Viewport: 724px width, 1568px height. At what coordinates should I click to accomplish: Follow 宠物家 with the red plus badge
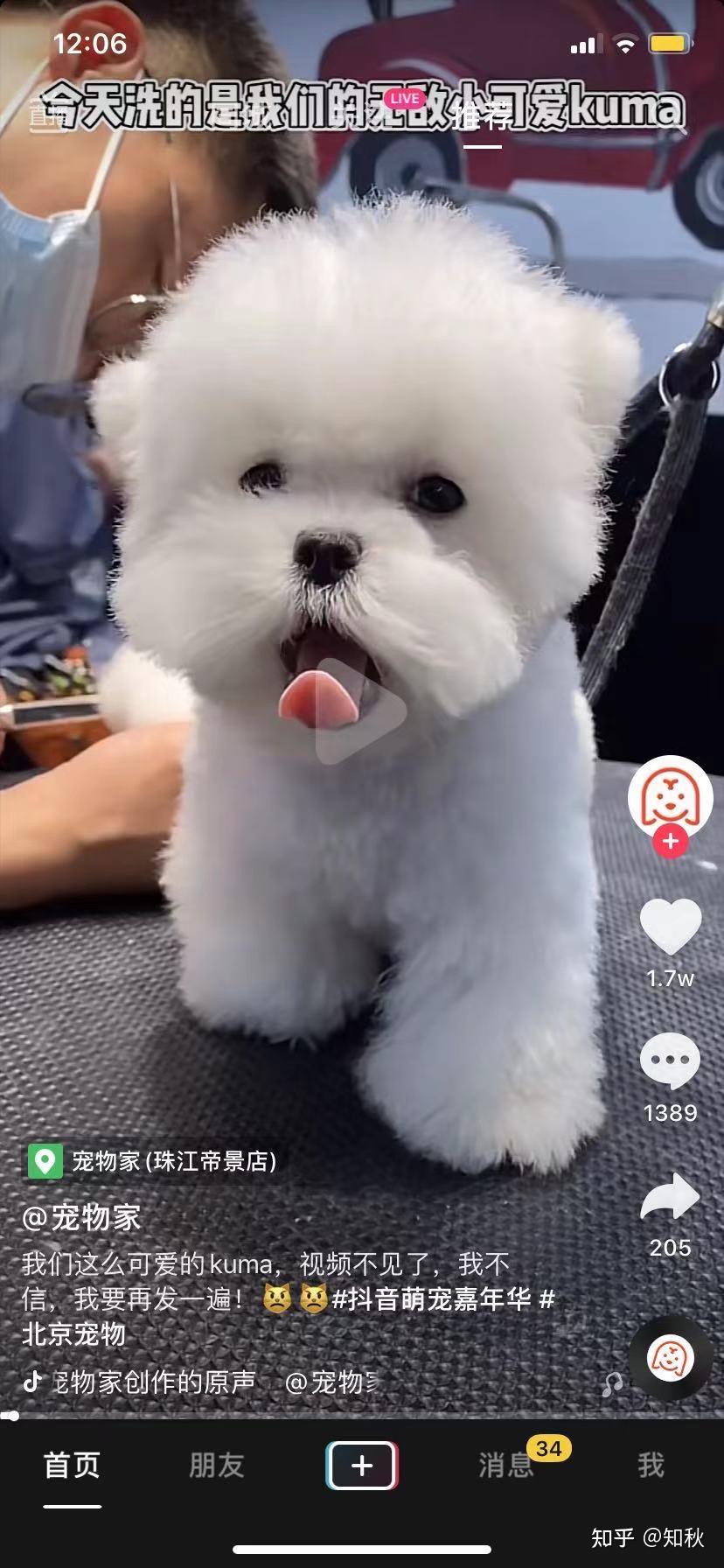pos(671,842)
